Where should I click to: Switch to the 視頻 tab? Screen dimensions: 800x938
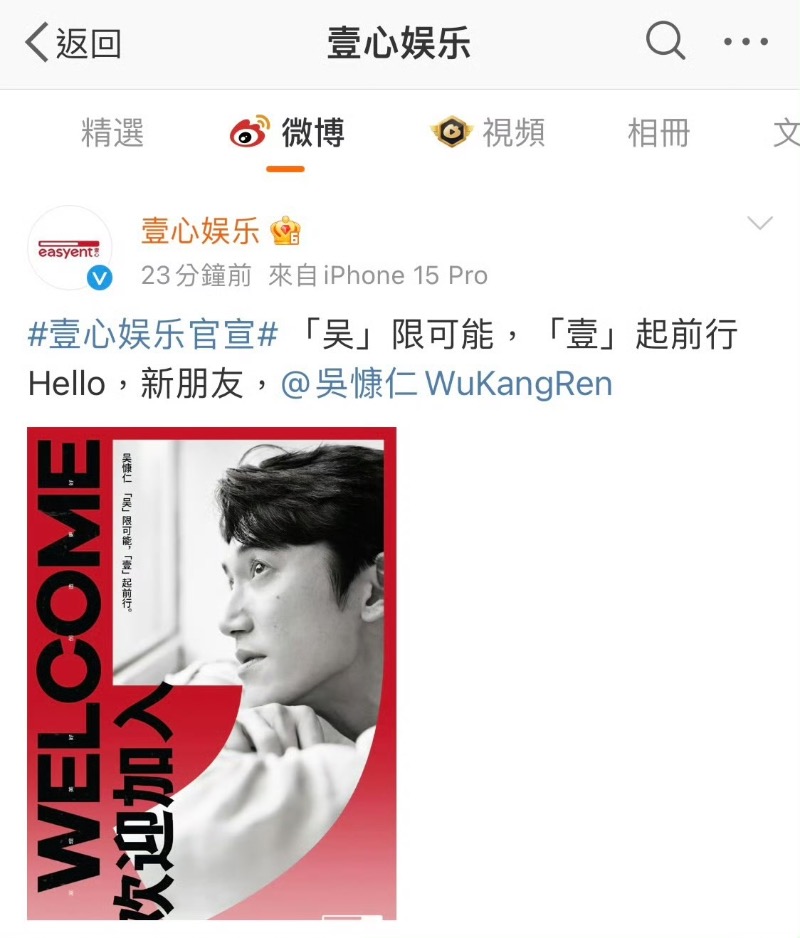pyautogui.click(x=489, y=133)
